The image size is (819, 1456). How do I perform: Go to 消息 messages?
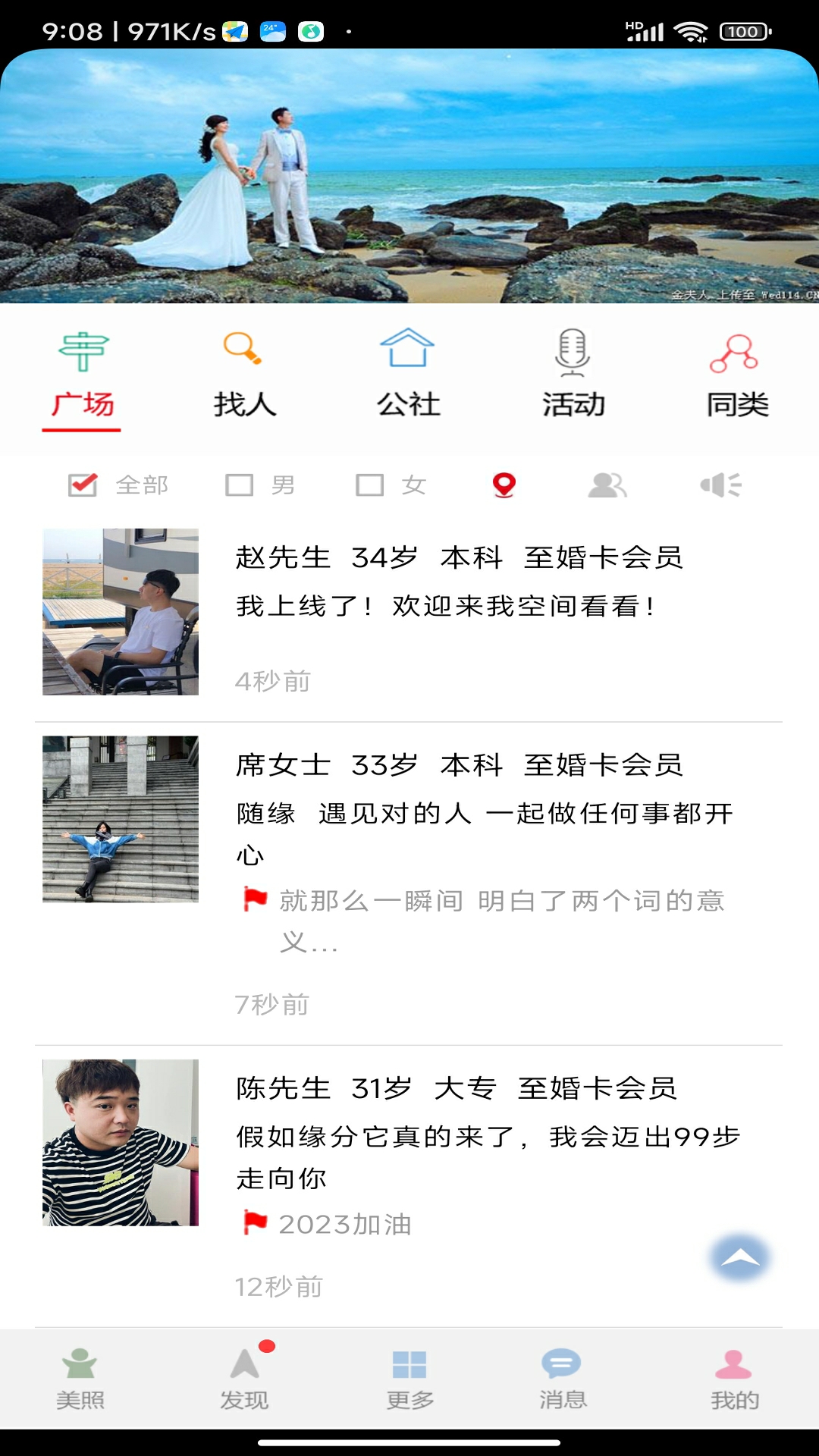pos(562,1379)
